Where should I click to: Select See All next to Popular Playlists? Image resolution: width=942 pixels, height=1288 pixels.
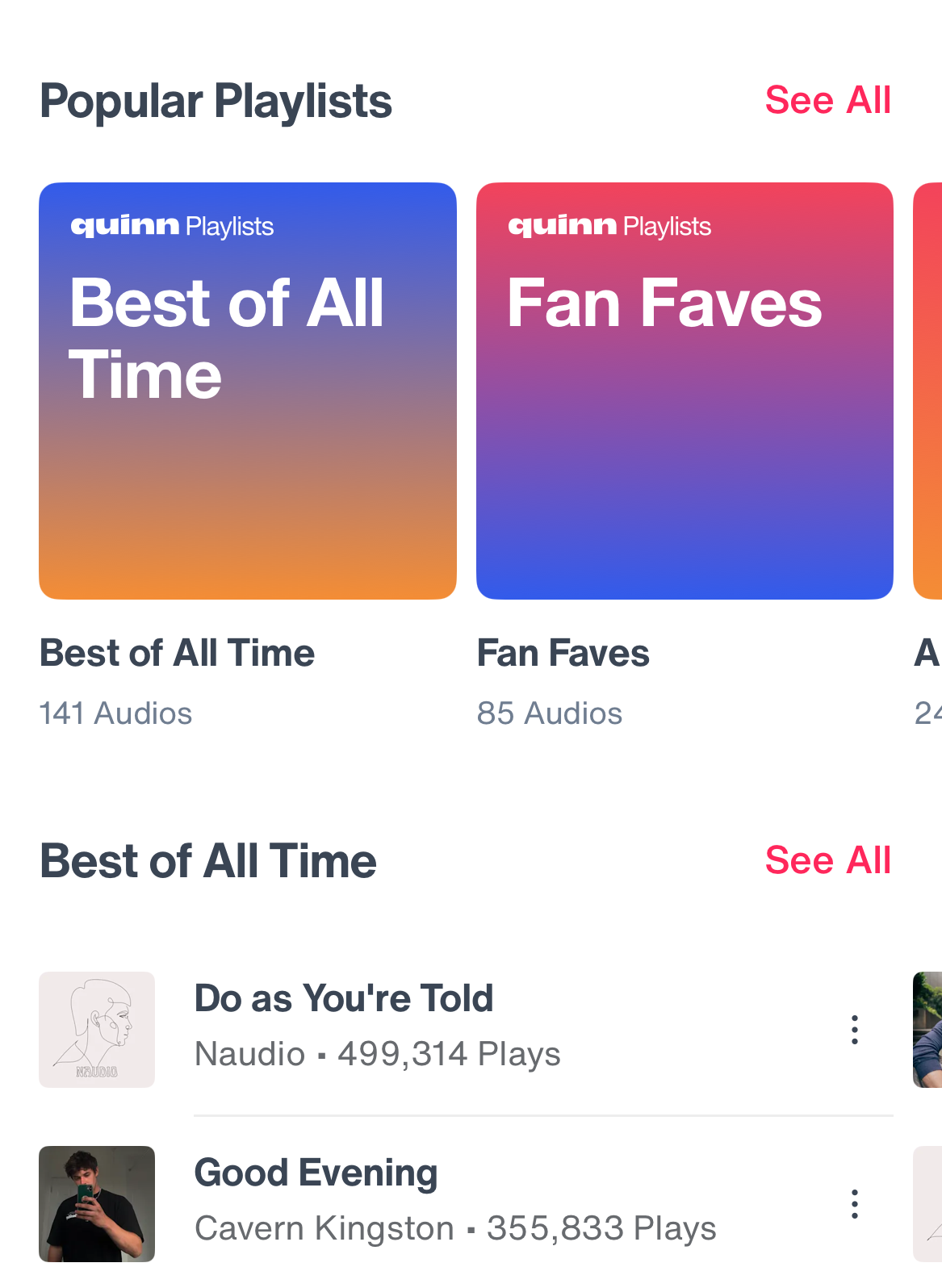[x=828, y=100]
